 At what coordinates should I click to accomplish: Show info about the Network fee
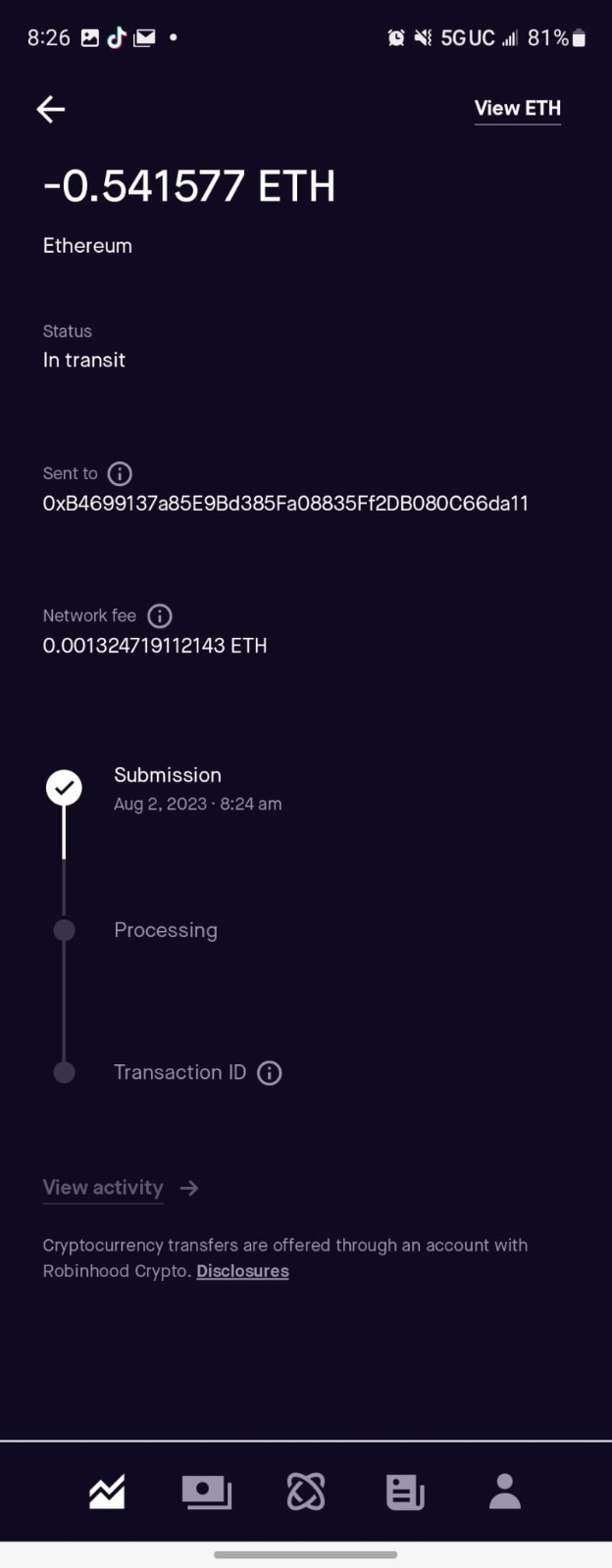(x=159, y=616)
